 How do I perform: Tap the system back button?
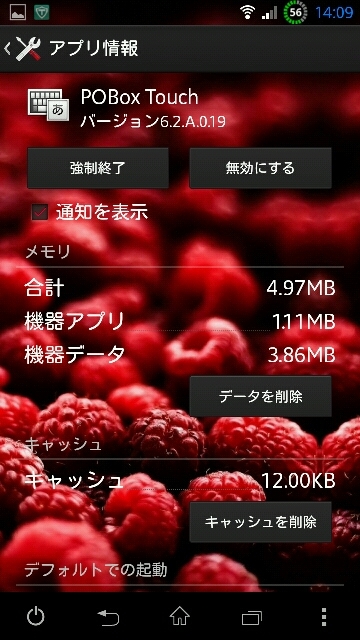pos(108,617)
